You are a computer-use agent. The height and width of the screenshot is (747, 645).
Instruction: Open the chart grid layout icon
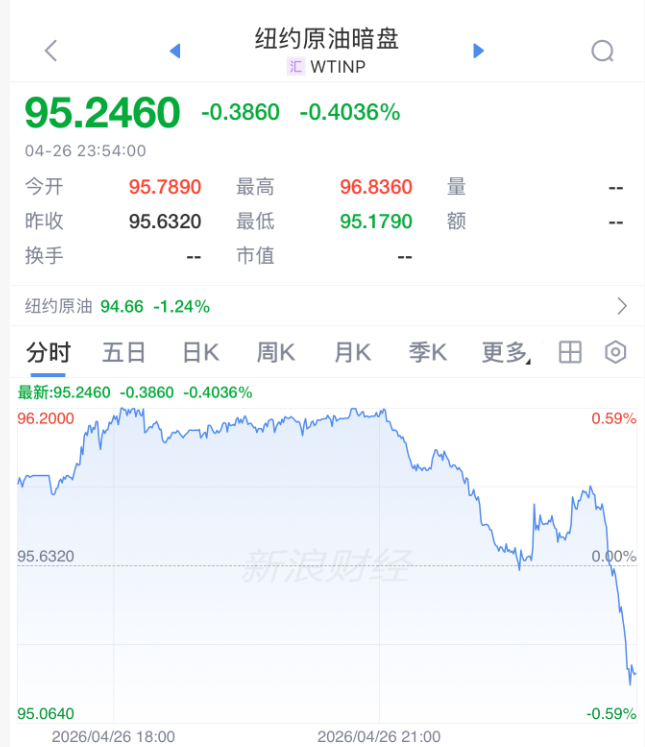pos(570,352)
